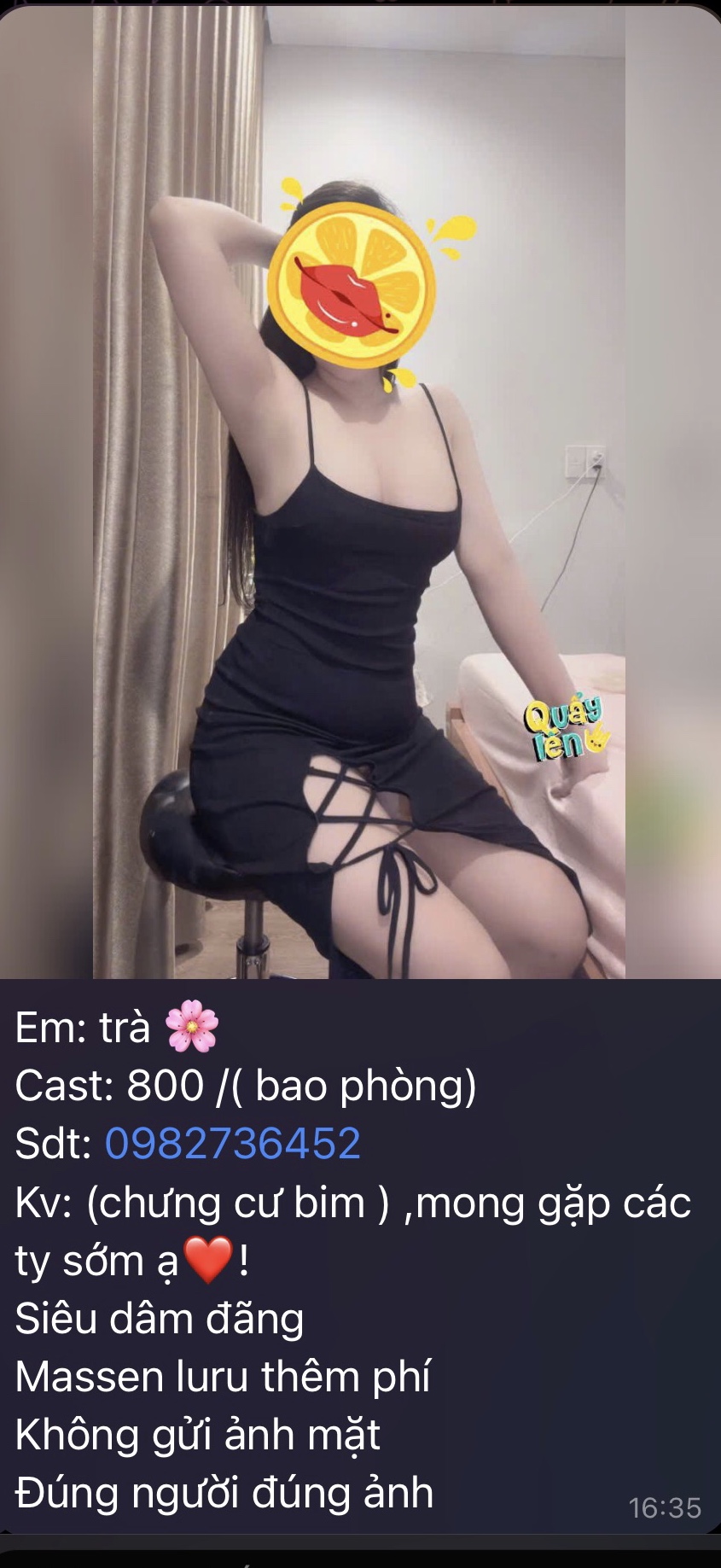Tap the phone number link 0982736452
The width and height of the screenshot is (721, 1568).
pyautogui.click(x=232, y=1144)
